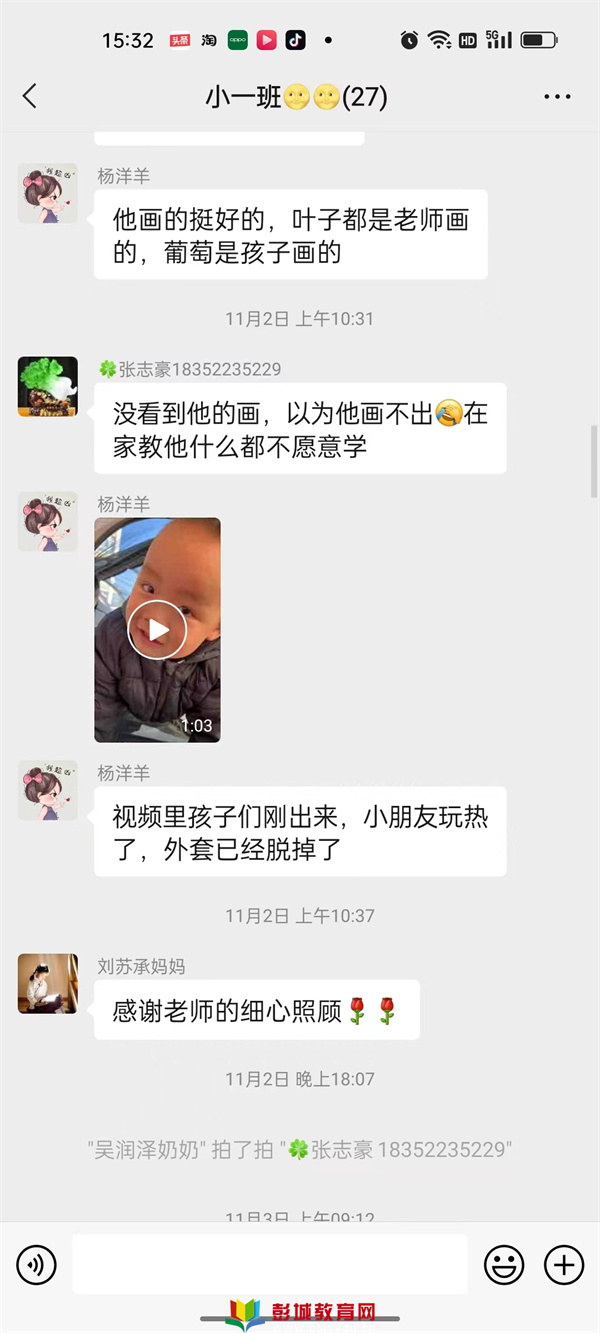Open the plus attachments menu
Image resolution: width=600 pixels, height=1333 pixels.
pos(564,1266)
